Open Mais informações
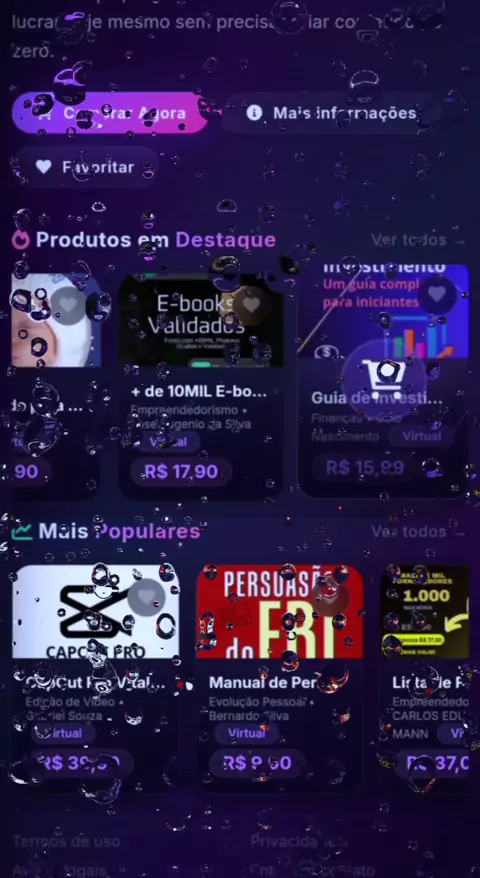The height and width of the screenshot is (878, 480). [x=333, y=113]
